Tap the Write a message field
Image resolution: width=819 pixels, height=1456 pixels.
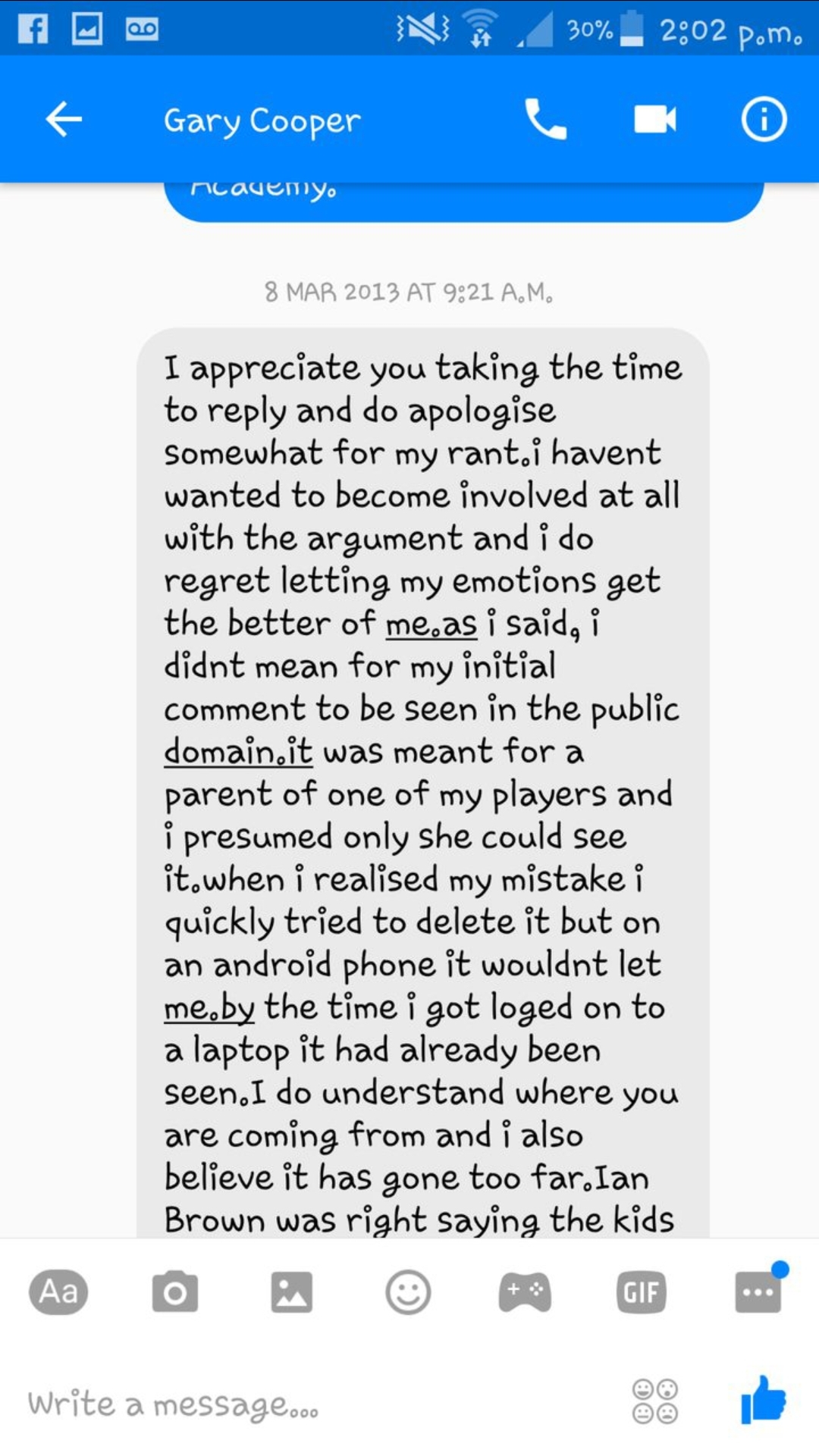(303, 1404)
